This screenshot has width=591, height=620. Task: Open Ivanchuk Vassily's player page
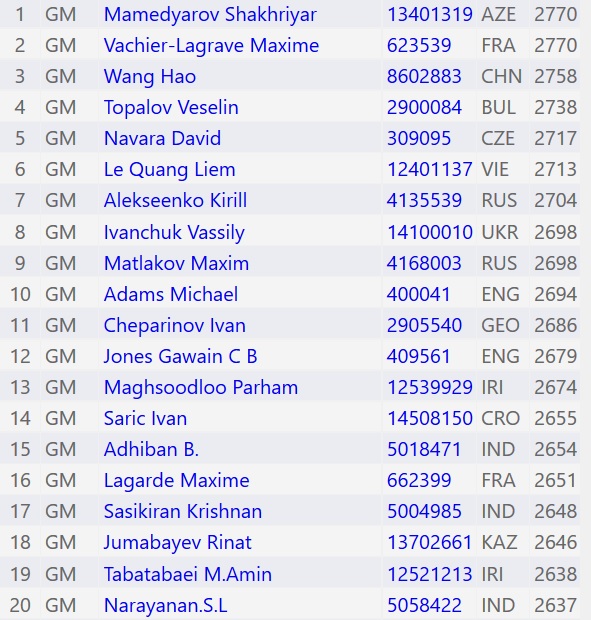coord(174,232)
